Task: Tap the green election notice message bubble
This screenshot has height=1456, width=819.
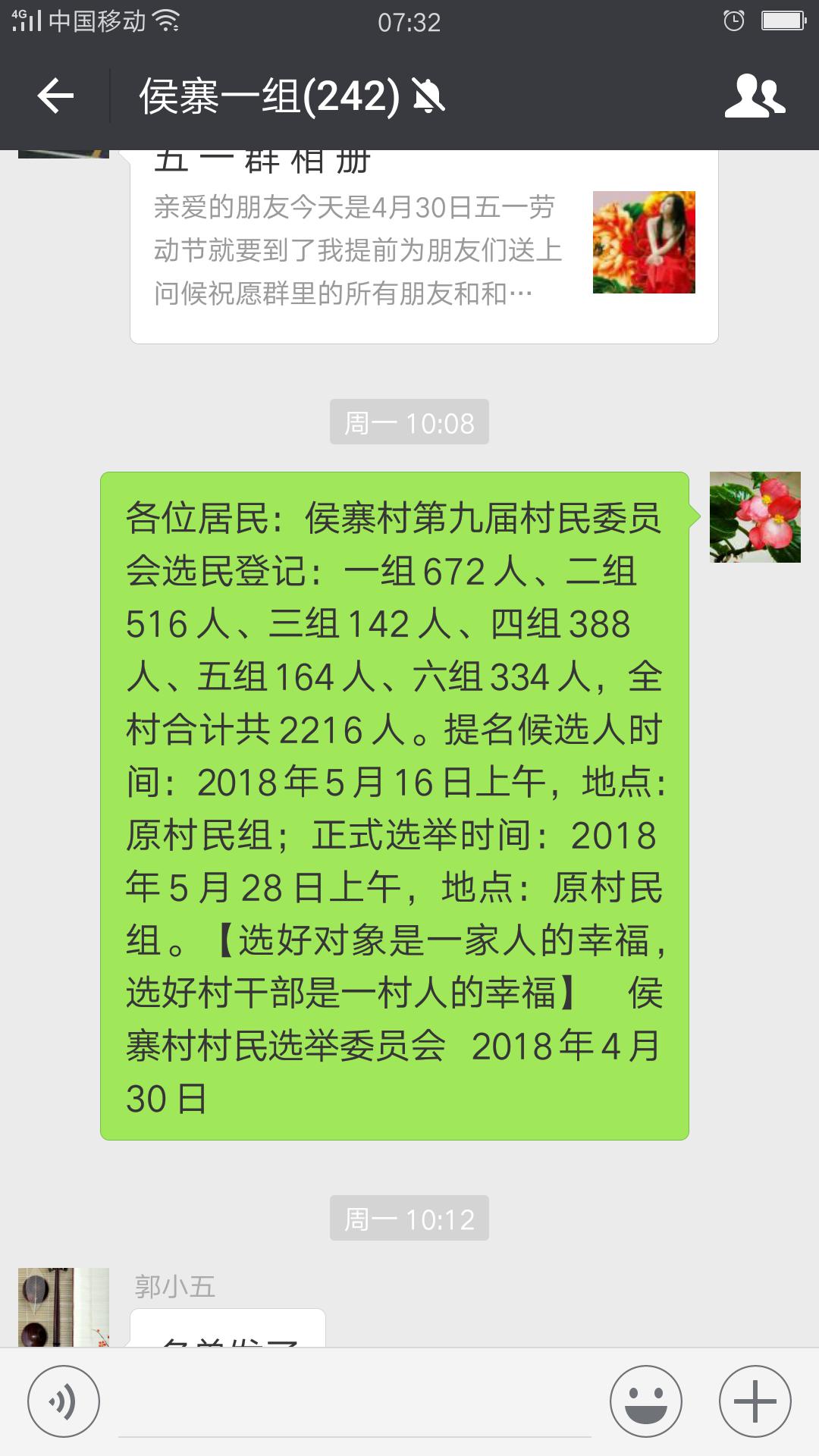Action: point(394,805)
